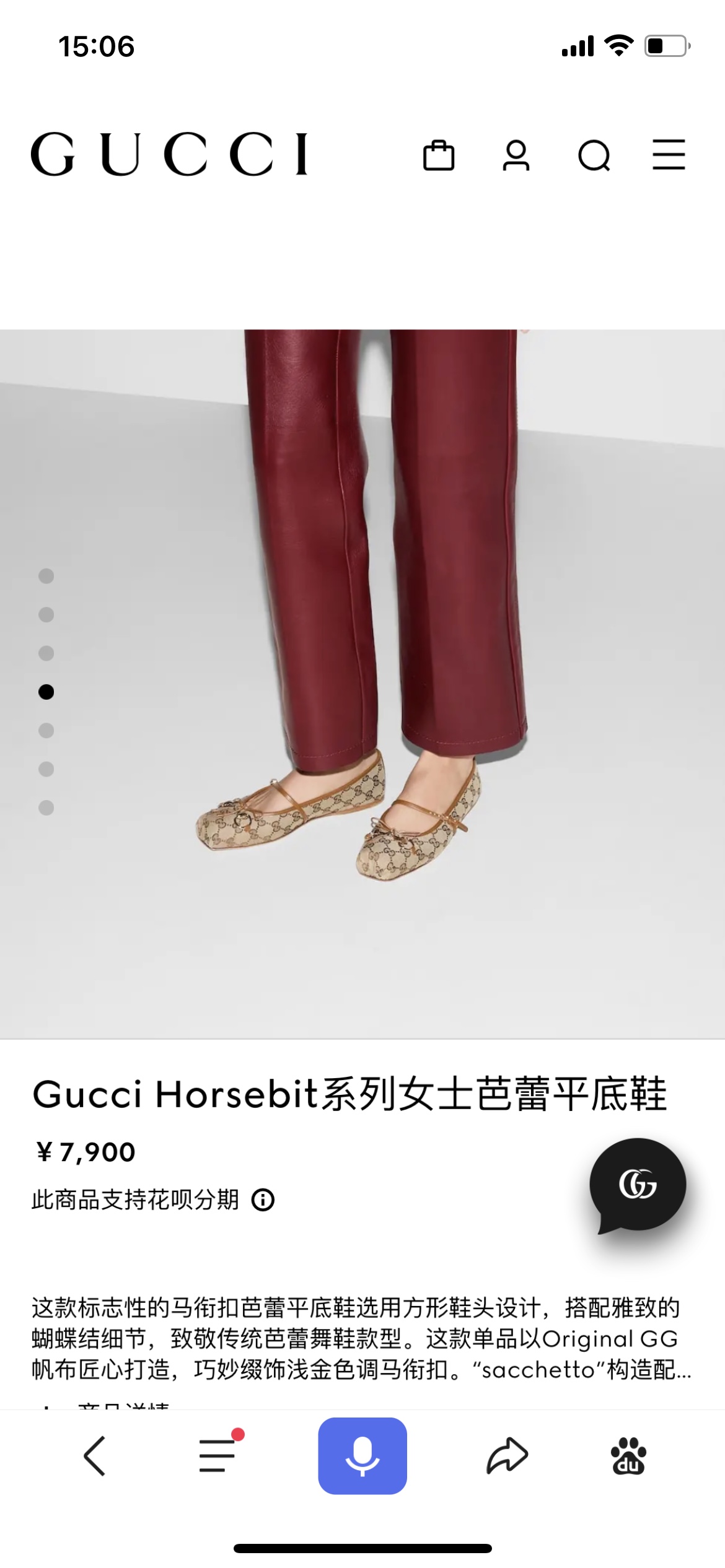Select the last carousel dot
The height and width of the screenshot is (1568, 725).
[45, 807]
